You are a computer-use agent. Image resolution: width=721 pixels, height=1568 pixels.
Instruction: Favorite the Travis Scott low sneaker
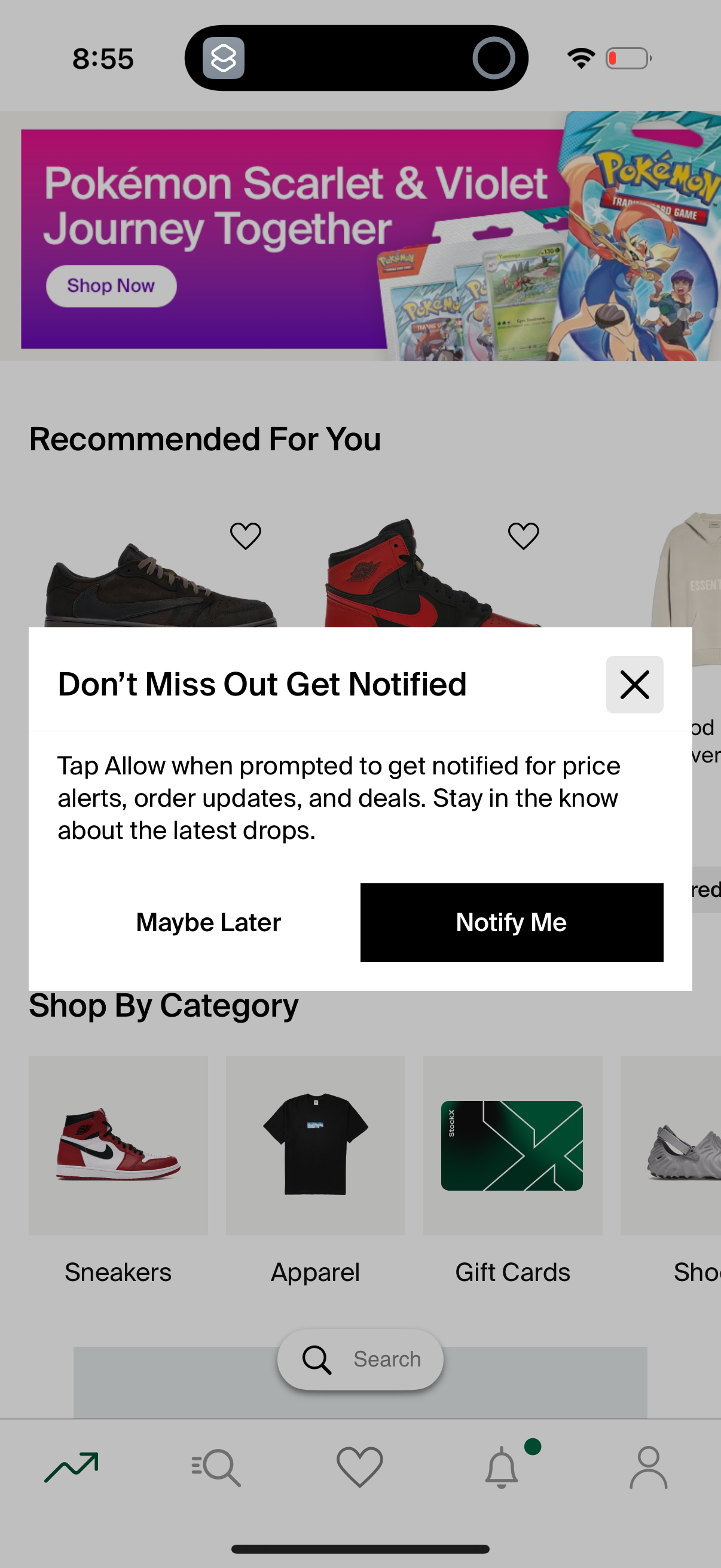(246, 536)
